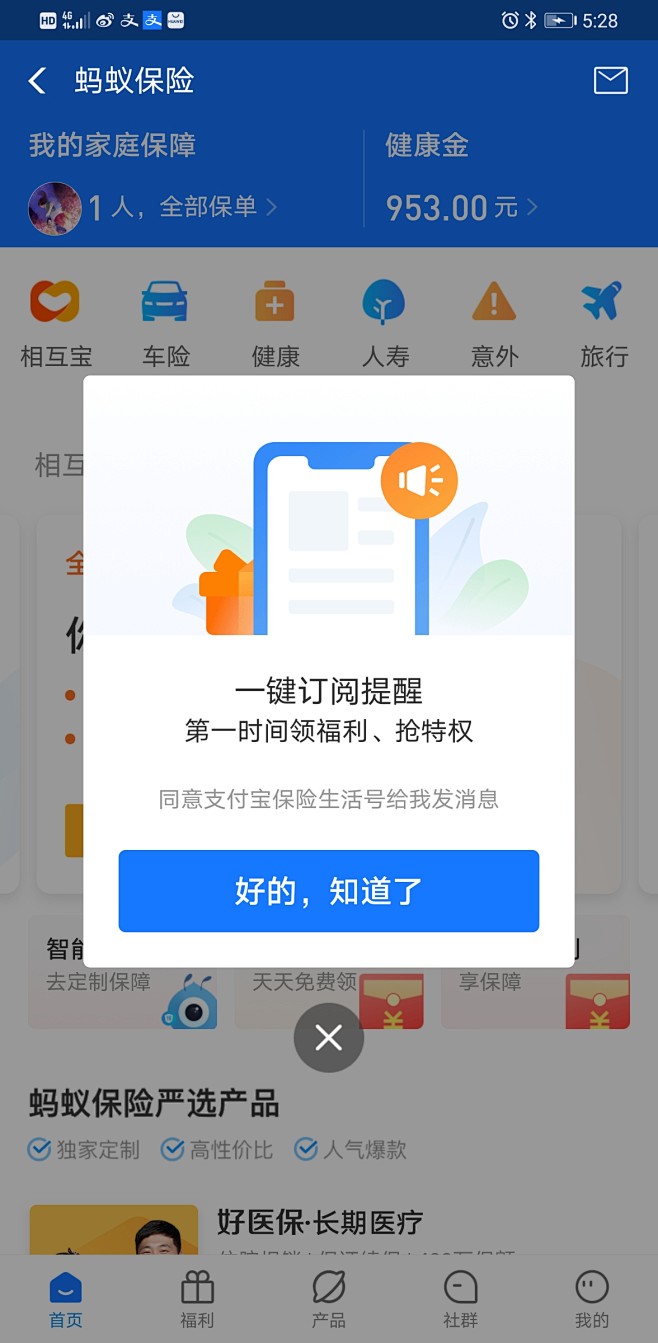
Task: Open 健康金 balance of 953.00元
Action: (x=461, y=207)
